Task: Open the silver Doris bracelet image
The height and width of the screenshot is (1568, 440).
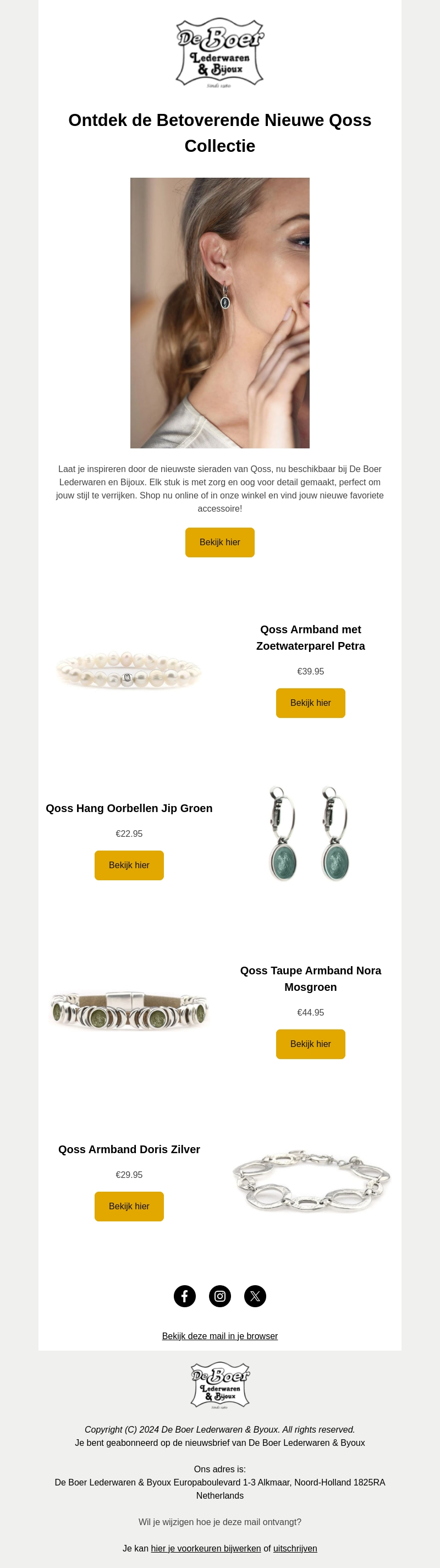Action: (310, 1180)
